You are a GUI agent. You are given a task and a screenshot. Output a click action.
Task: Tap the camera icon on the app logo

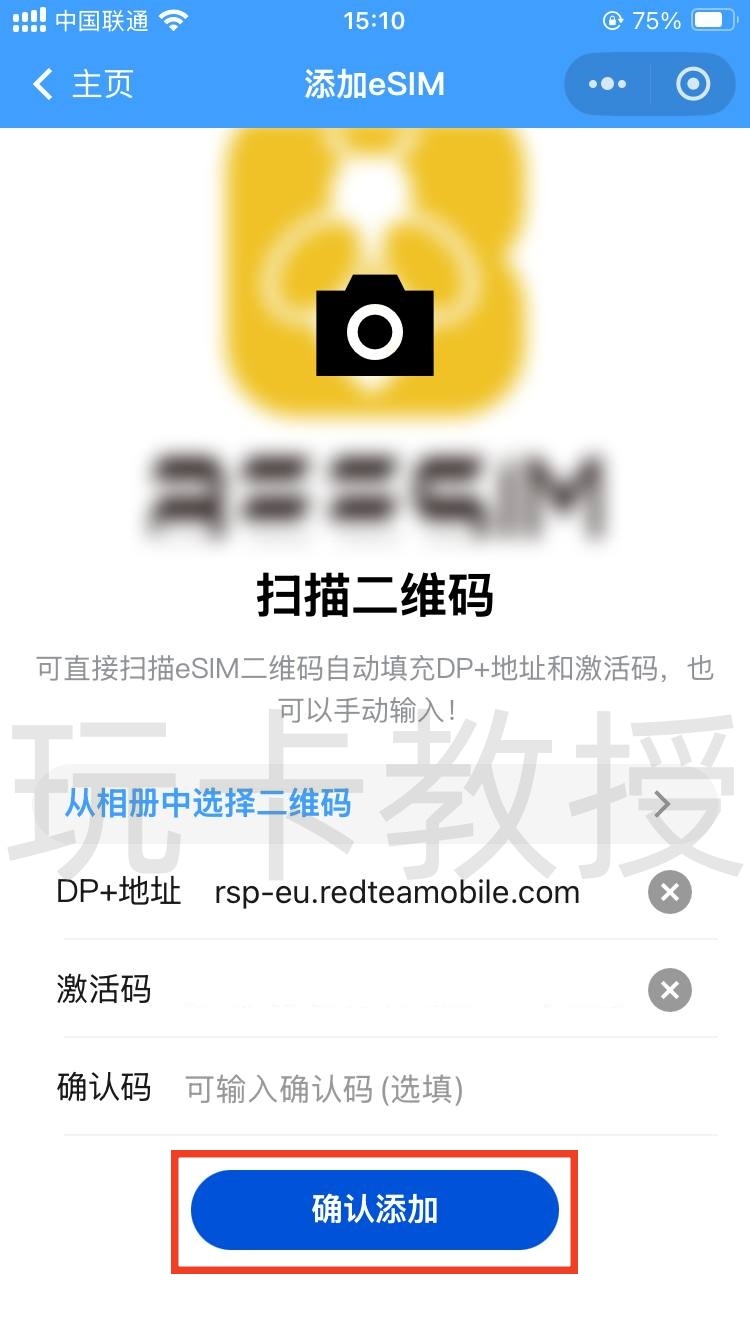pyautogui.click(x=374, y=328)
